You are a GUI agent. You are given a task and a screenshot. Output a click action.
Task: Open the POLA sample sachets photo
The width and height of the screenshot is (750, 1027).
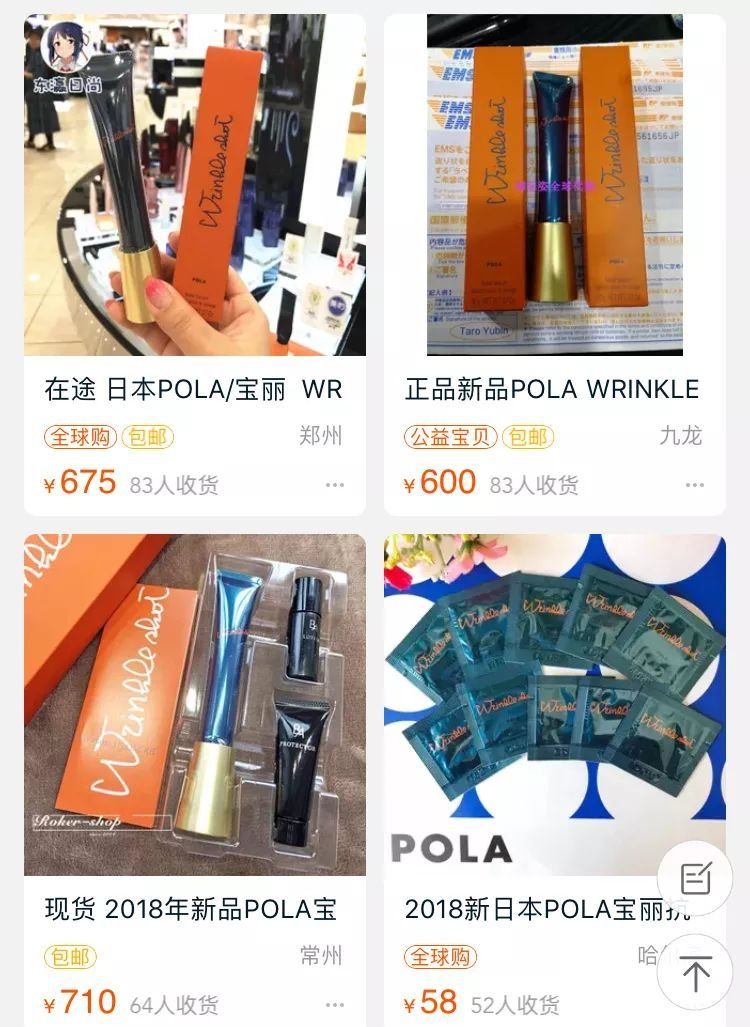[555, 700]
